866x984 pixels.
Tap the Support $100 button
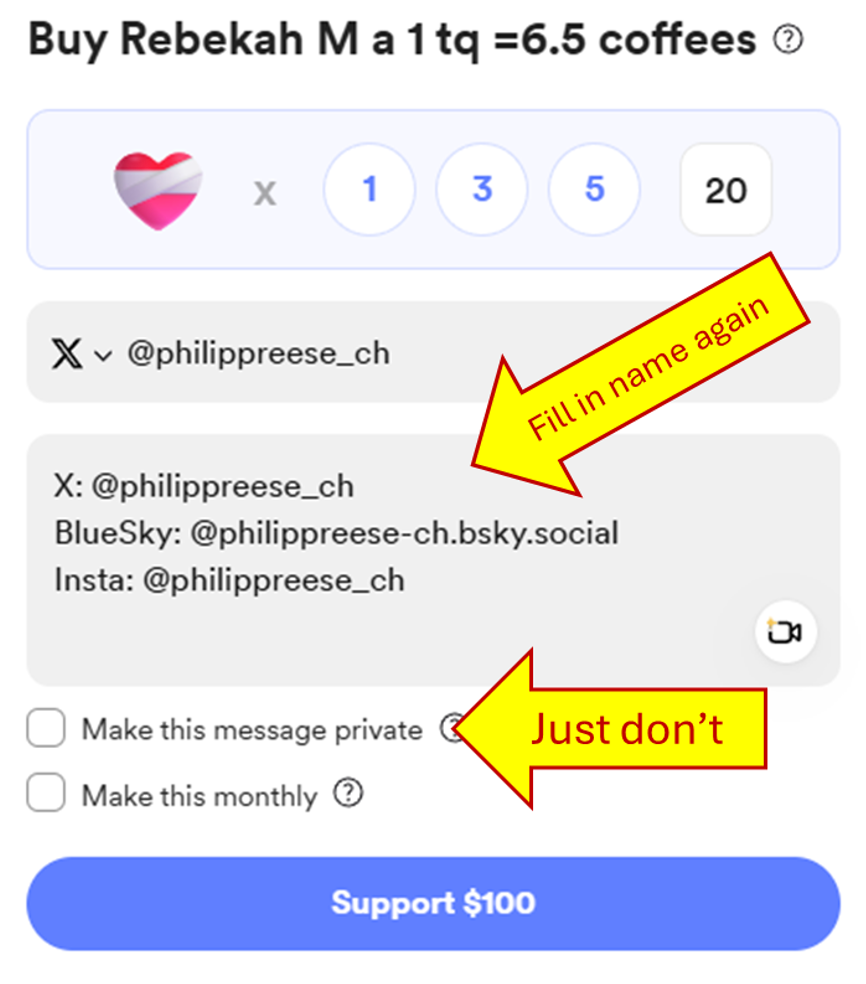[x=433, y=903]
